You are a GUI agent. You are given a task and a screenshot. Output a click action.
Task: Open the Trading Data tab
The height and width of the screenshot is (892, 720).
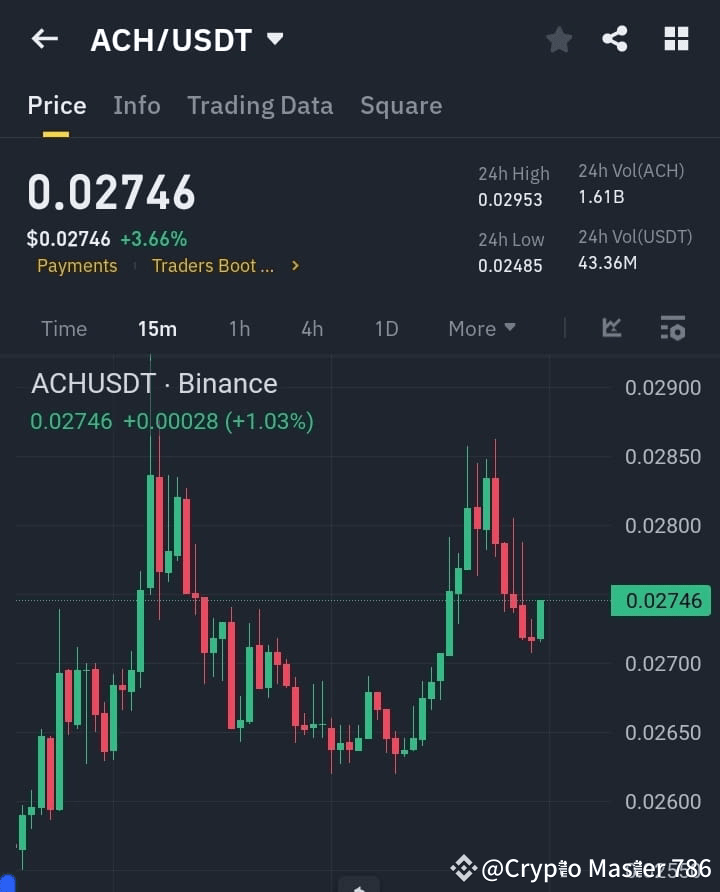pos(260,105)
